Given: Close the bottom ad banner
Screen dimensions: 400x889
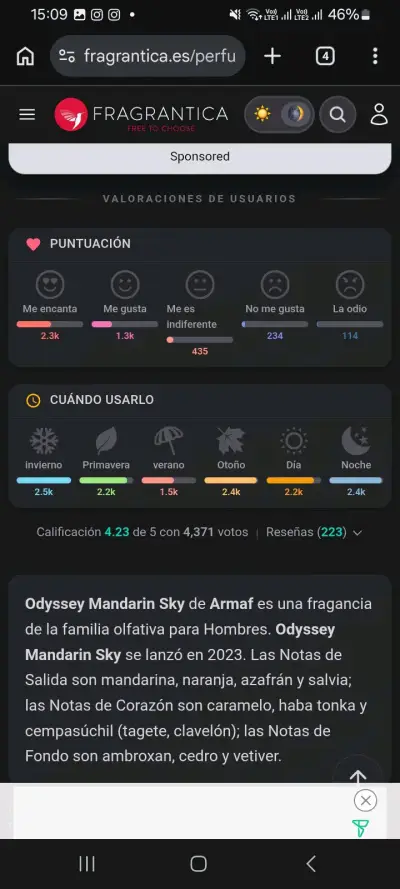Looking at the screenshot, I should [x=365, y=801].
